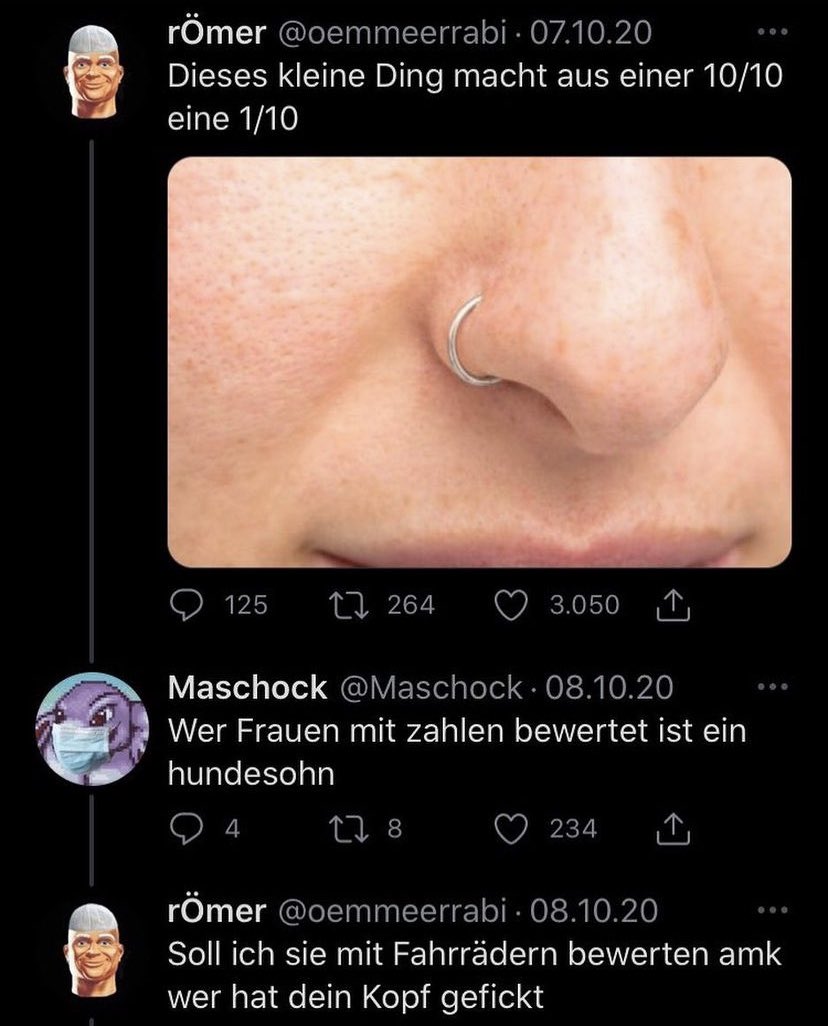828x1026 pixels.
Task: View rÖmer's avatar on the 07.10.20 tweet
Action: click(92, 72)
